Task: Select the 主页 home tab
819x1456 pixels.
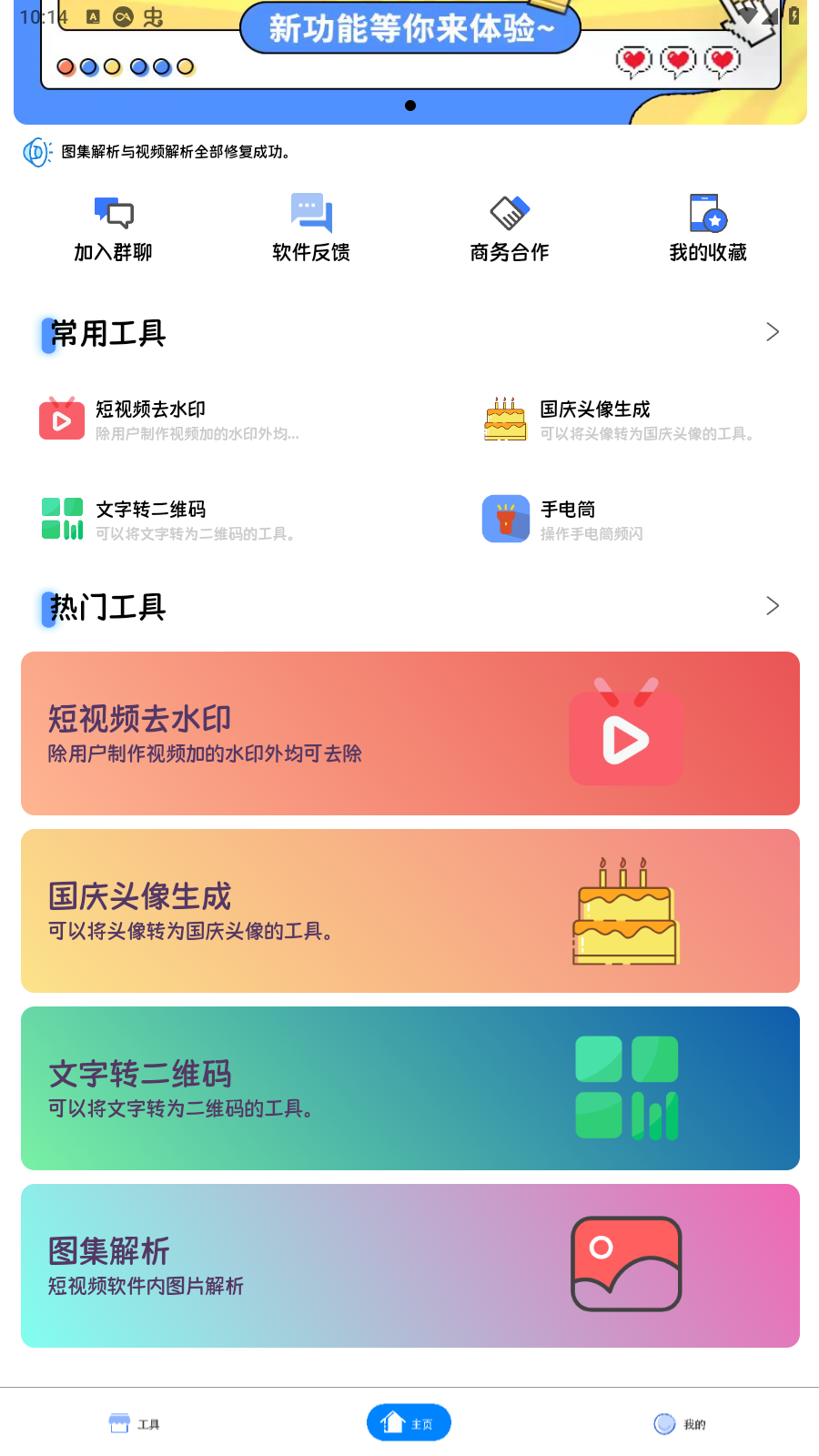Action: point(409,1423)
